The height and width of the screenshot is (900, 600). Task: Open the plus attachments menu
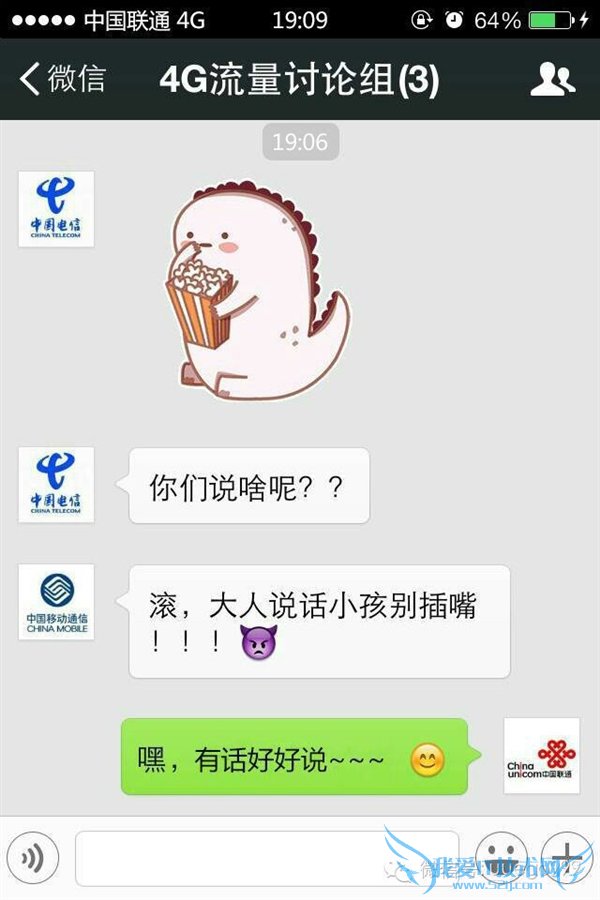point(567,858)
